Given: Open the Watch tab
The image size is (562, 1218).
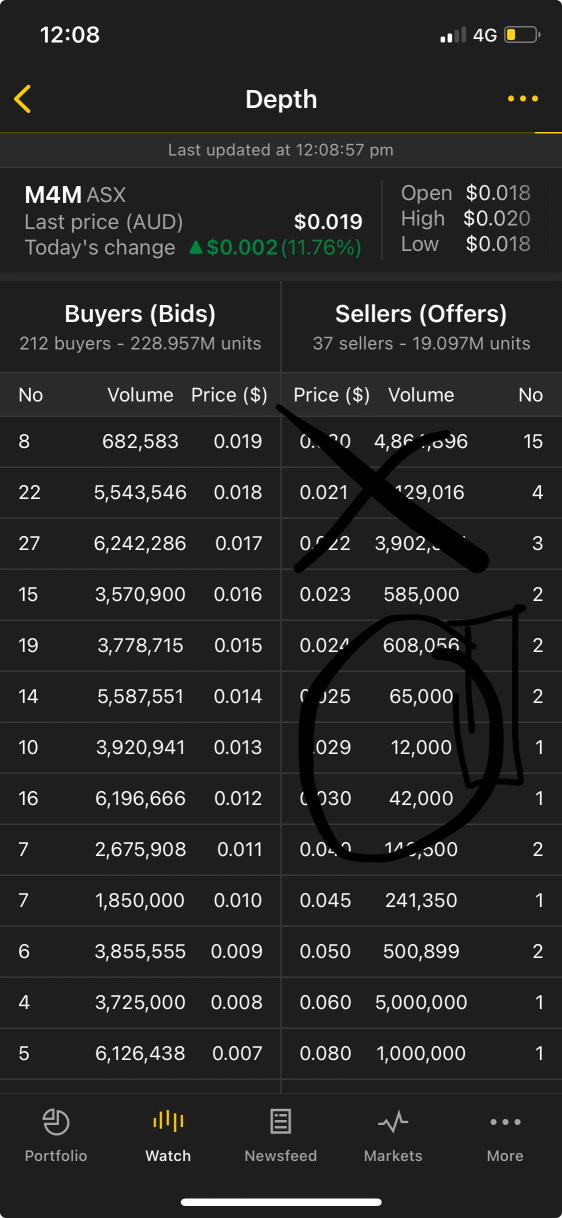Looking at the screenshot, I should click(168, 1136).
